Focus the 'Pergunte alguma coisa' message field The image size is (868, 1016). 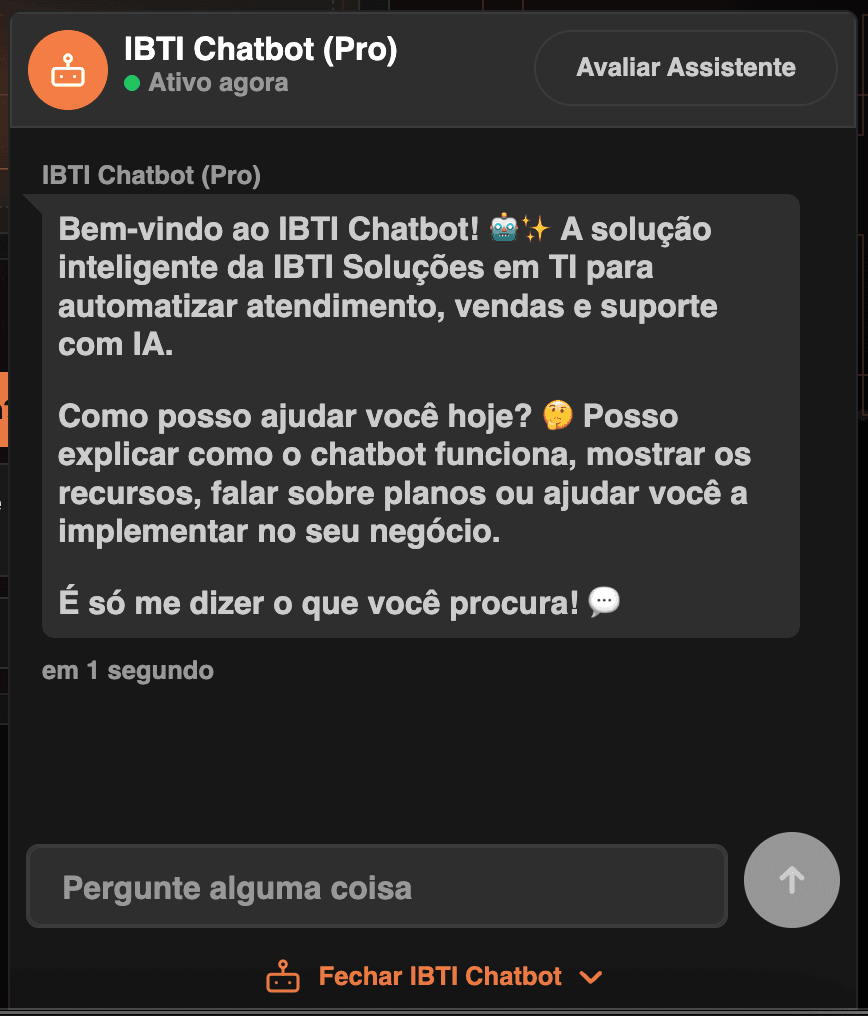point(376,887)
